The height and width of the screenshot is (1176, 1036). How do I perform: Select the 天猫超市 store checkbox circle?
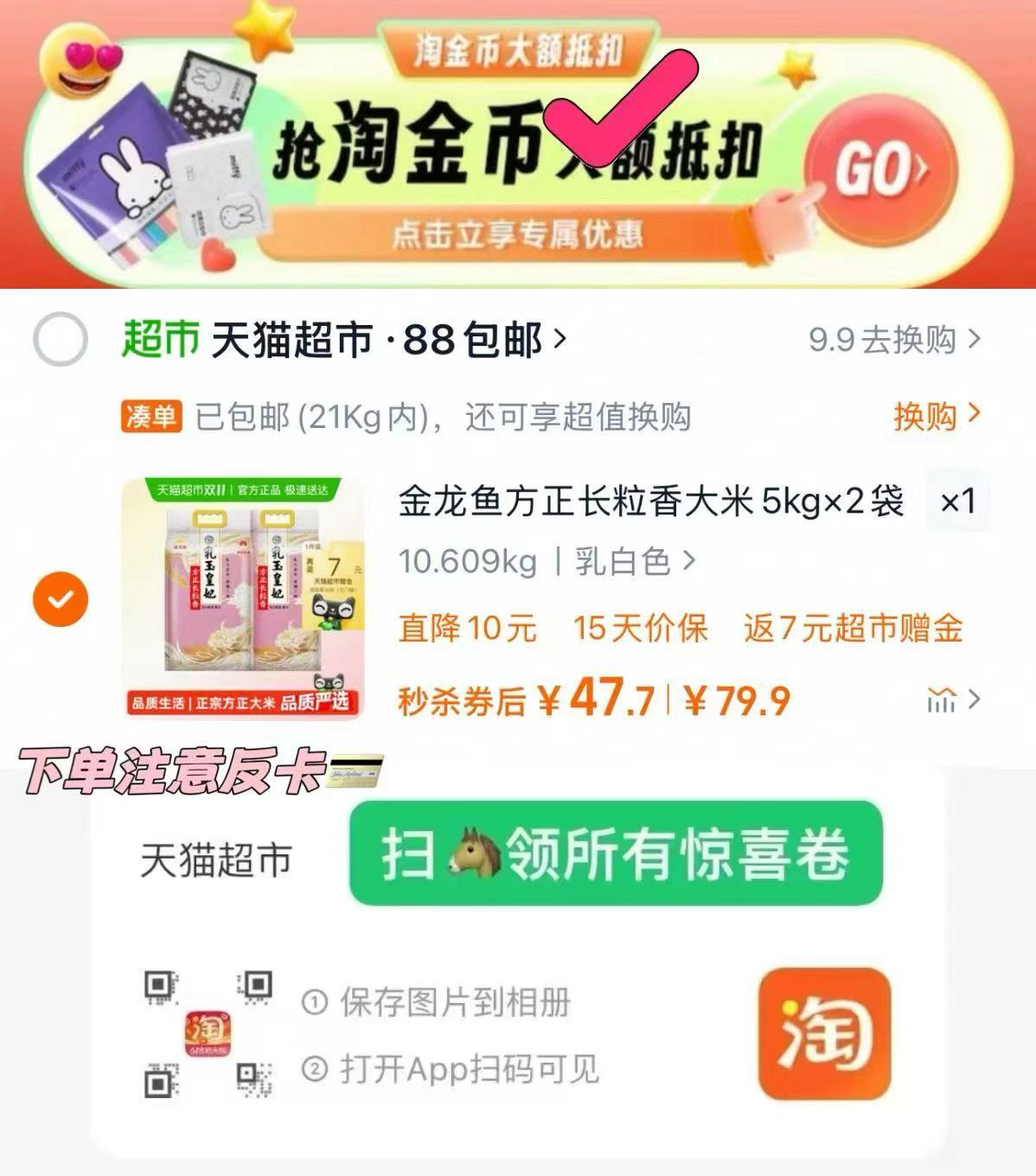pos(59,341)
